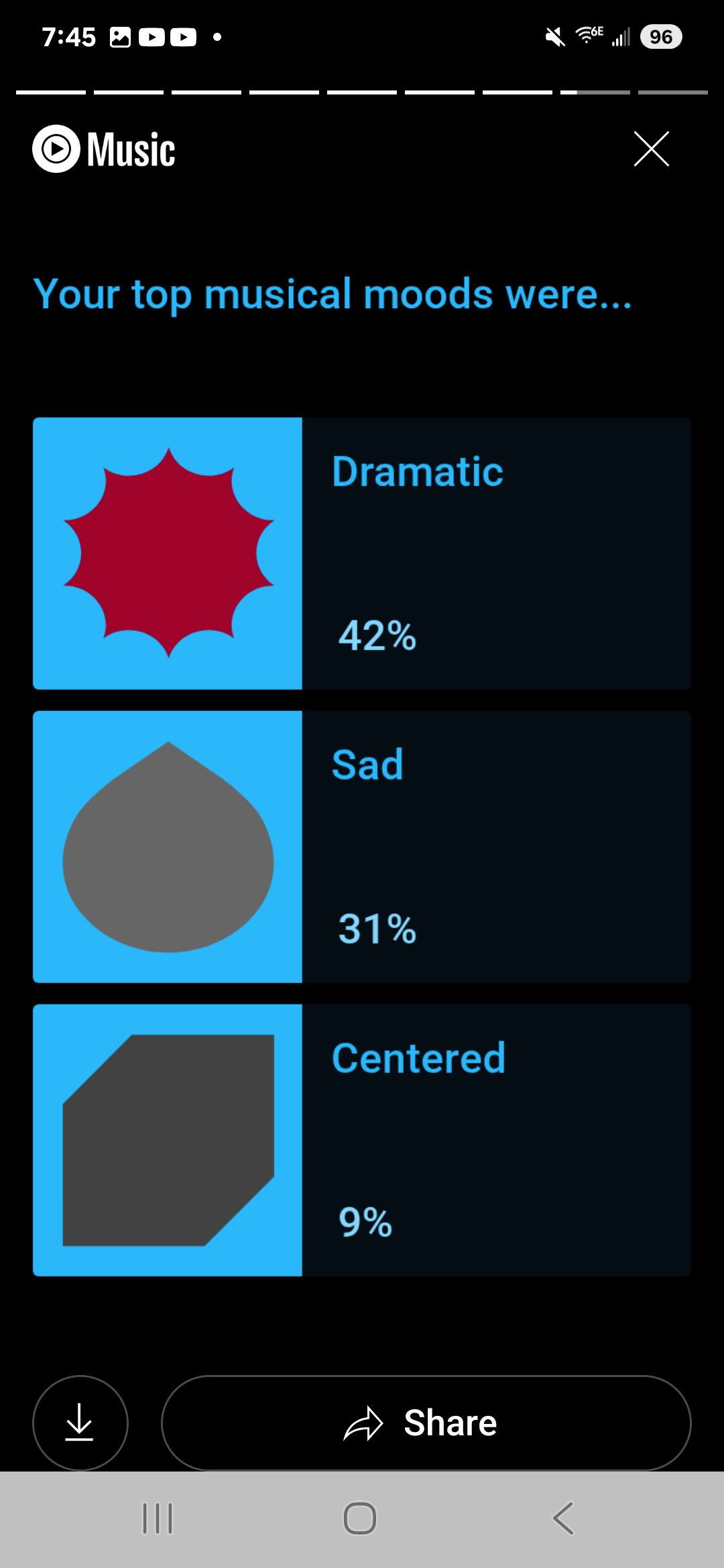The height and width of the screenshot is (1568, 724).
Task: Go back using system navigation
Action: [x=563, y=1518]
